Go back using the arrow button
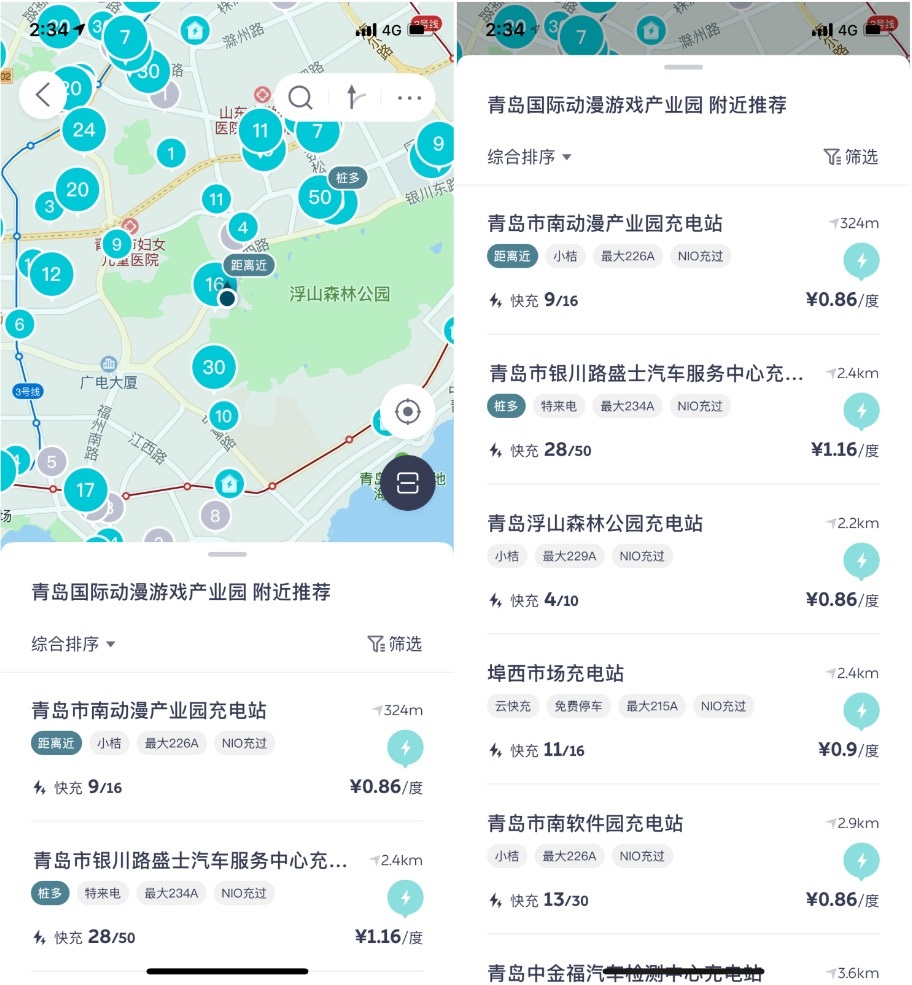The width and height of the screenshot is (912, 985). [43, 96]
